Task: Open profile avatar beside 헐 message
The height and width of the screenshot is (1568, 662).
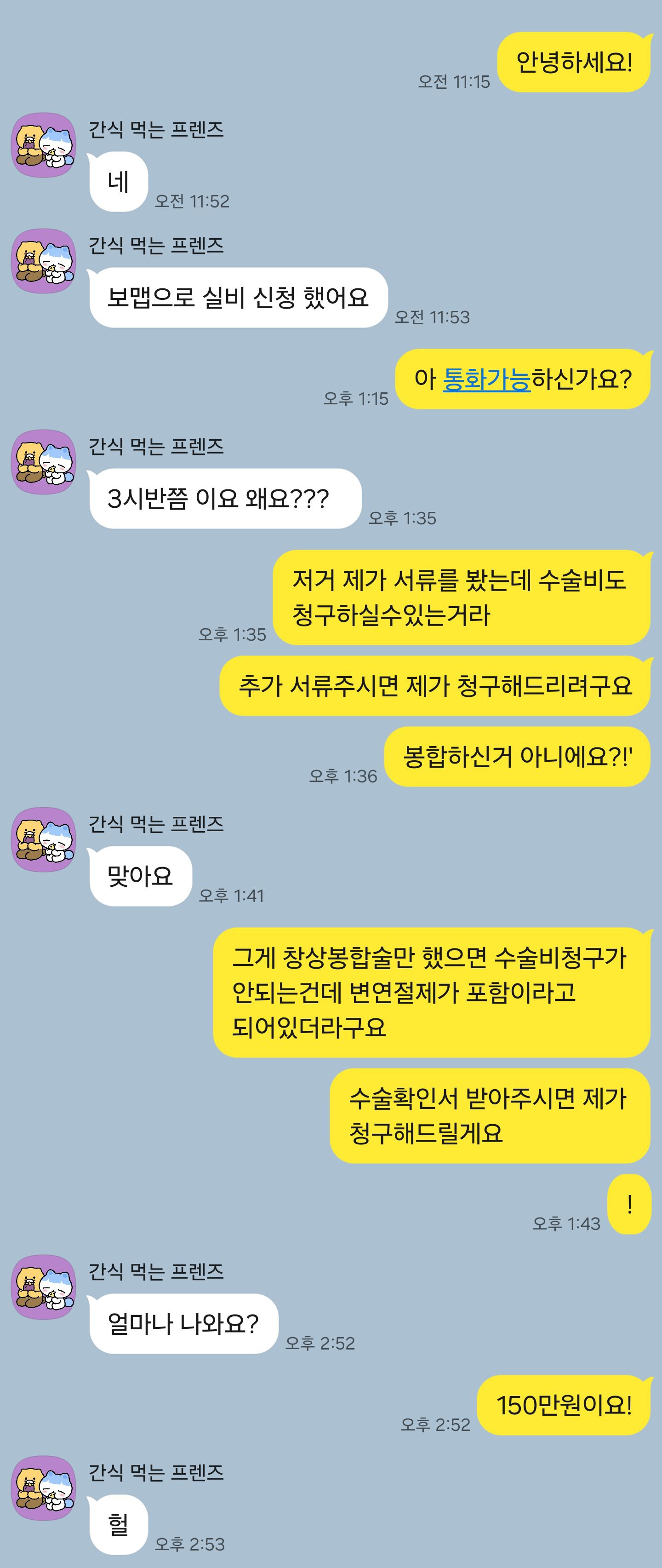Action: coord(44,1488)
